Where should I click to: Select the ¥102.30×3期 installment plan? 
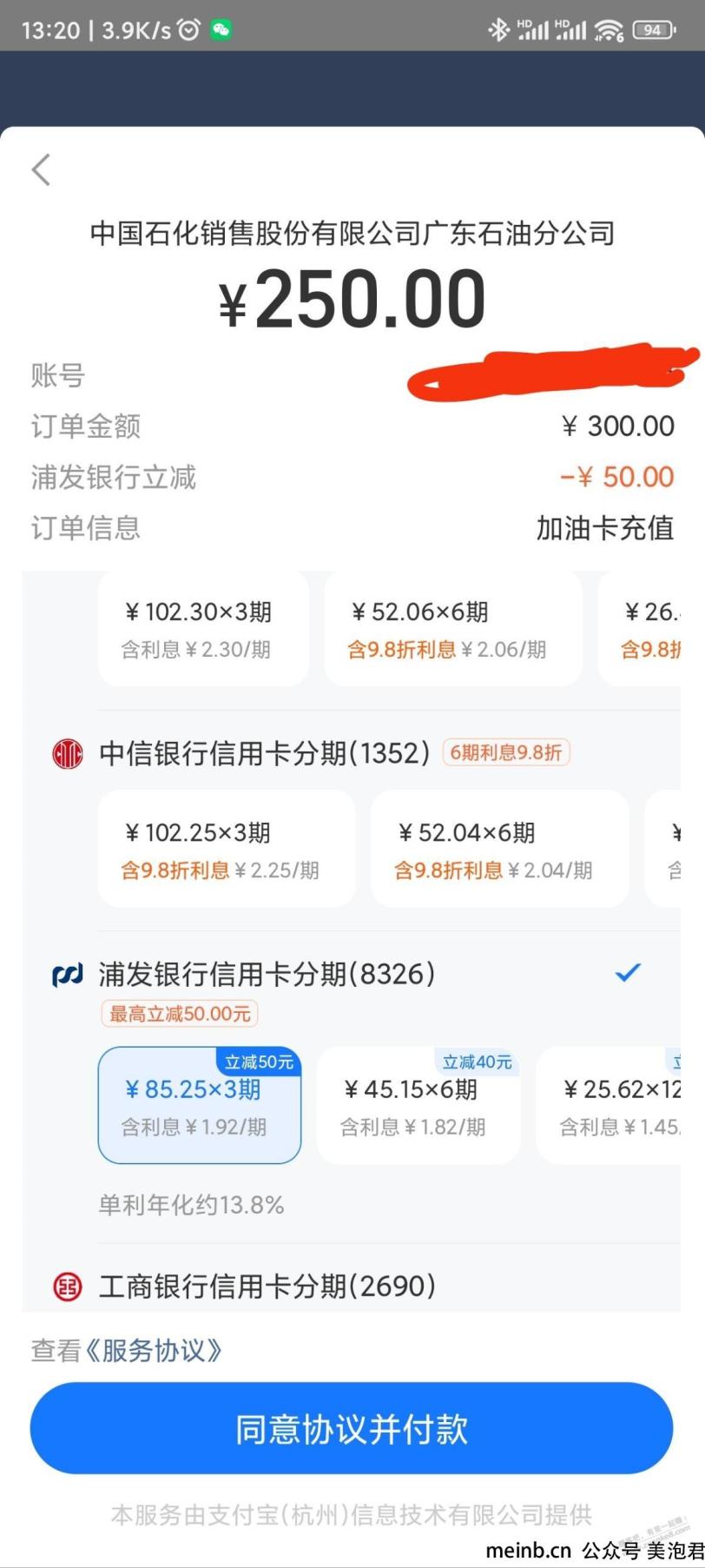(203, 628)
